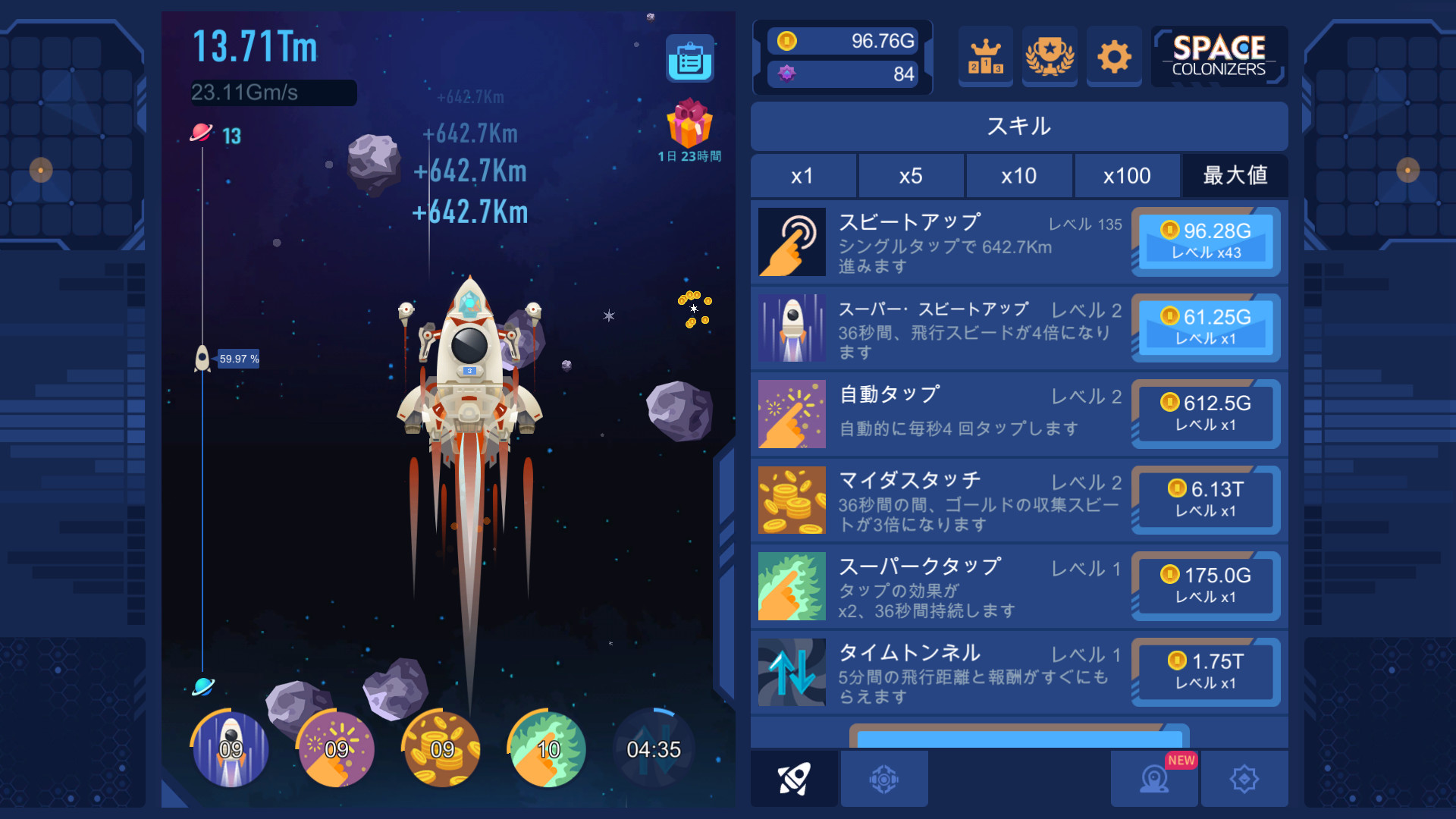Buy タイムトンネル upgrade for 1.75T
This screenshot has height=819, width=1456.
pyautogui.click(x=1206, y=671)
